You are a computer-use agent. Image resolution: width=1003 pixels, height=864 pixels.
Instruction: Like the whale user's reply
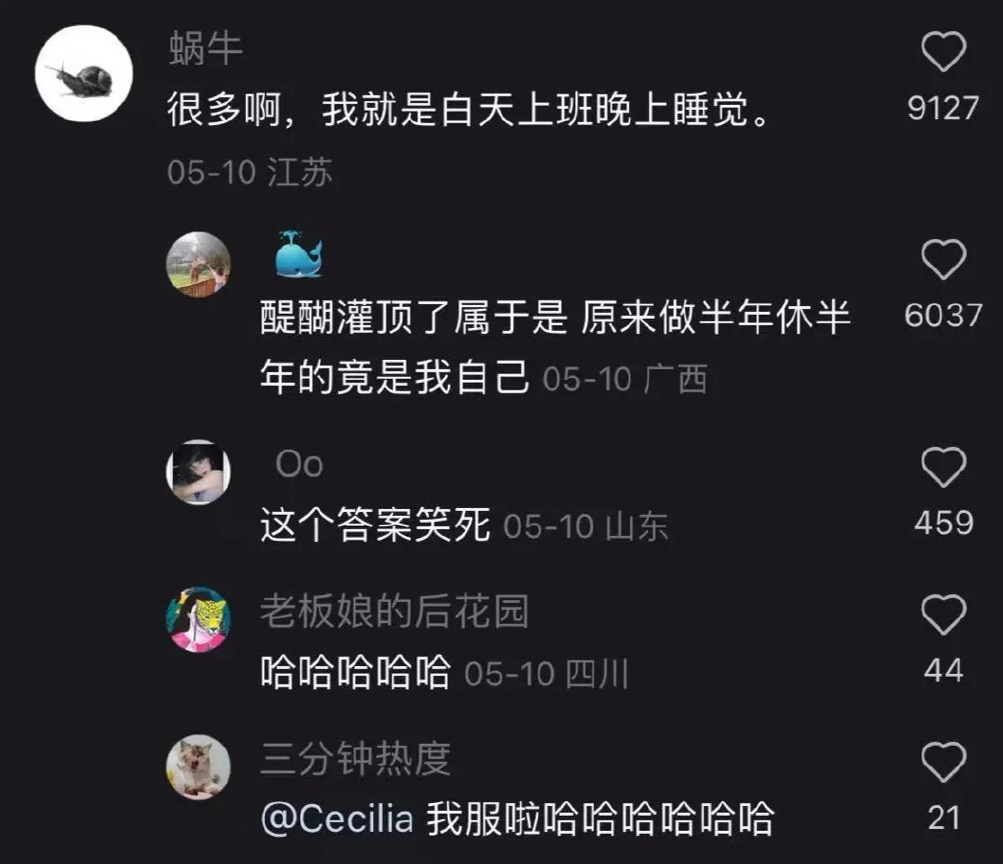point(942,261)
